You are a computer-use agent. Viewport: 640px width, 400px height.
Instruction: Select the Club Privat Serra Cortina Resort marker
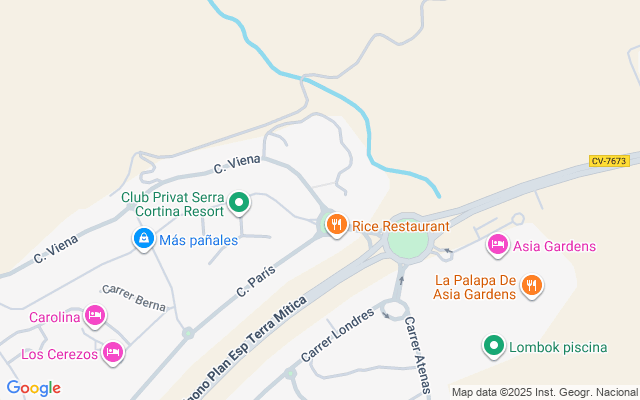(x=239, y=204)
